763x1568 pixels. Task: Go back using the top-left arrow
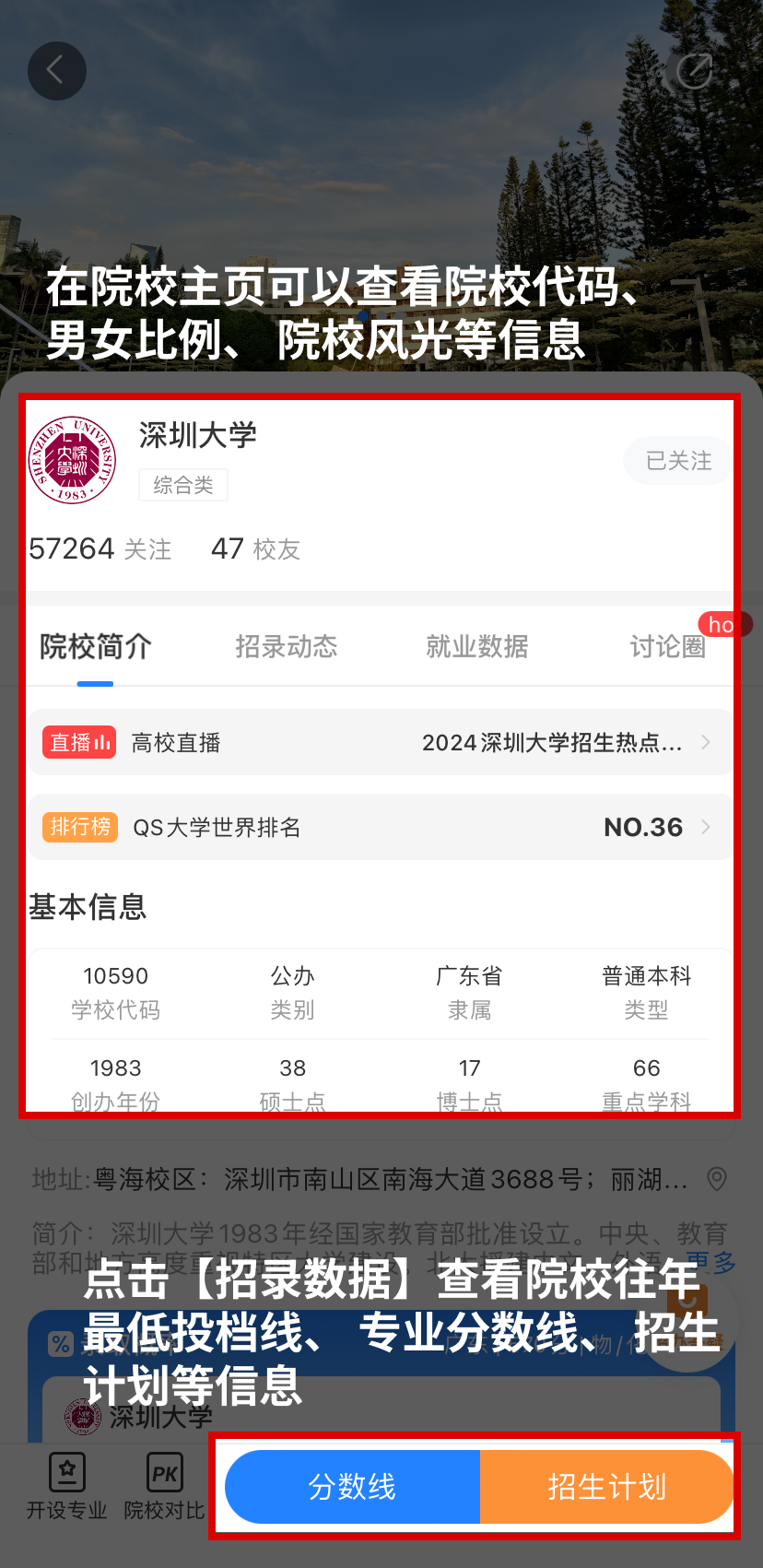[x=56, y=71]
